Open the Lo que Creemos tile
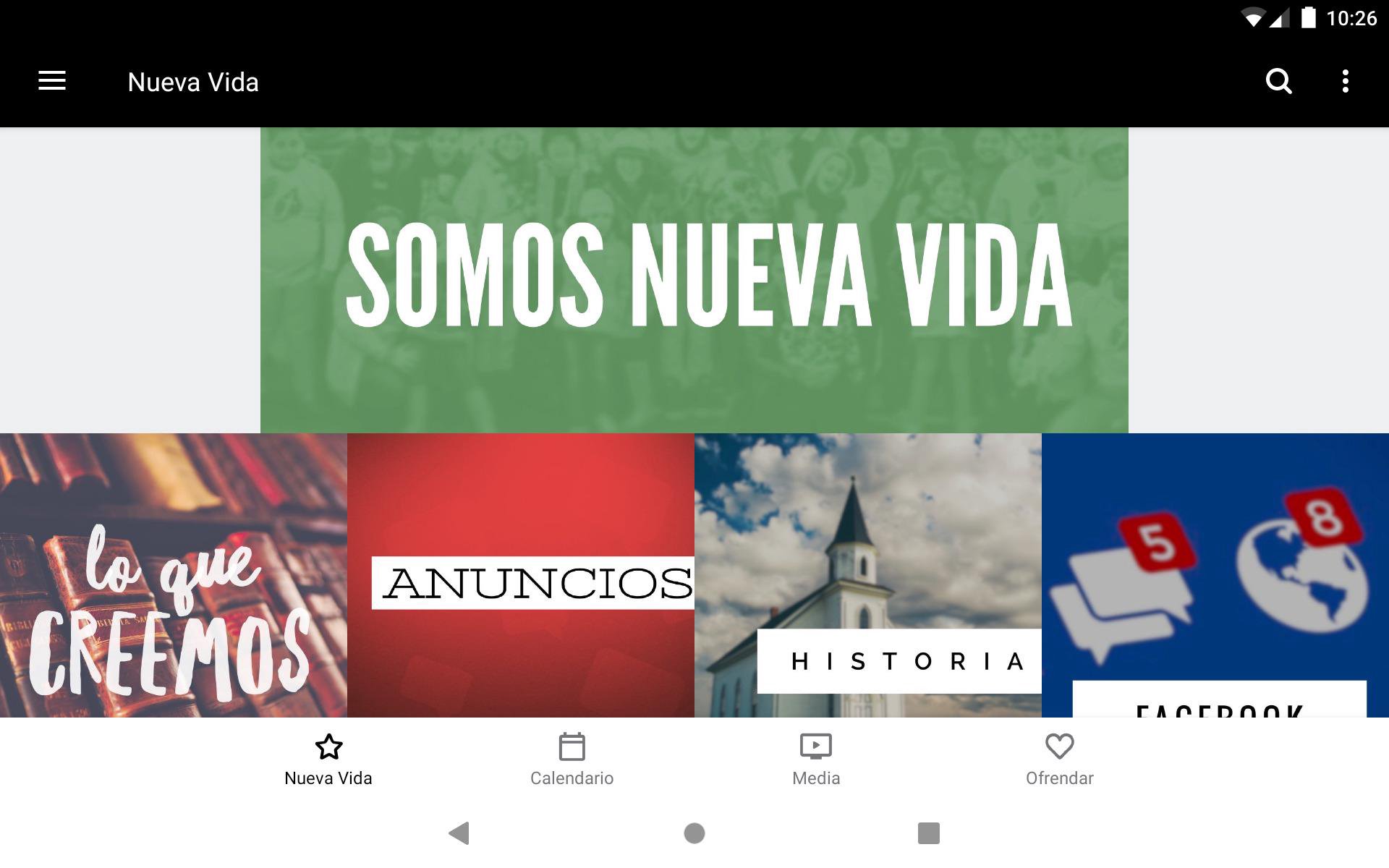Viewport: 1389px width, 868px height. [x=174, y=575]
